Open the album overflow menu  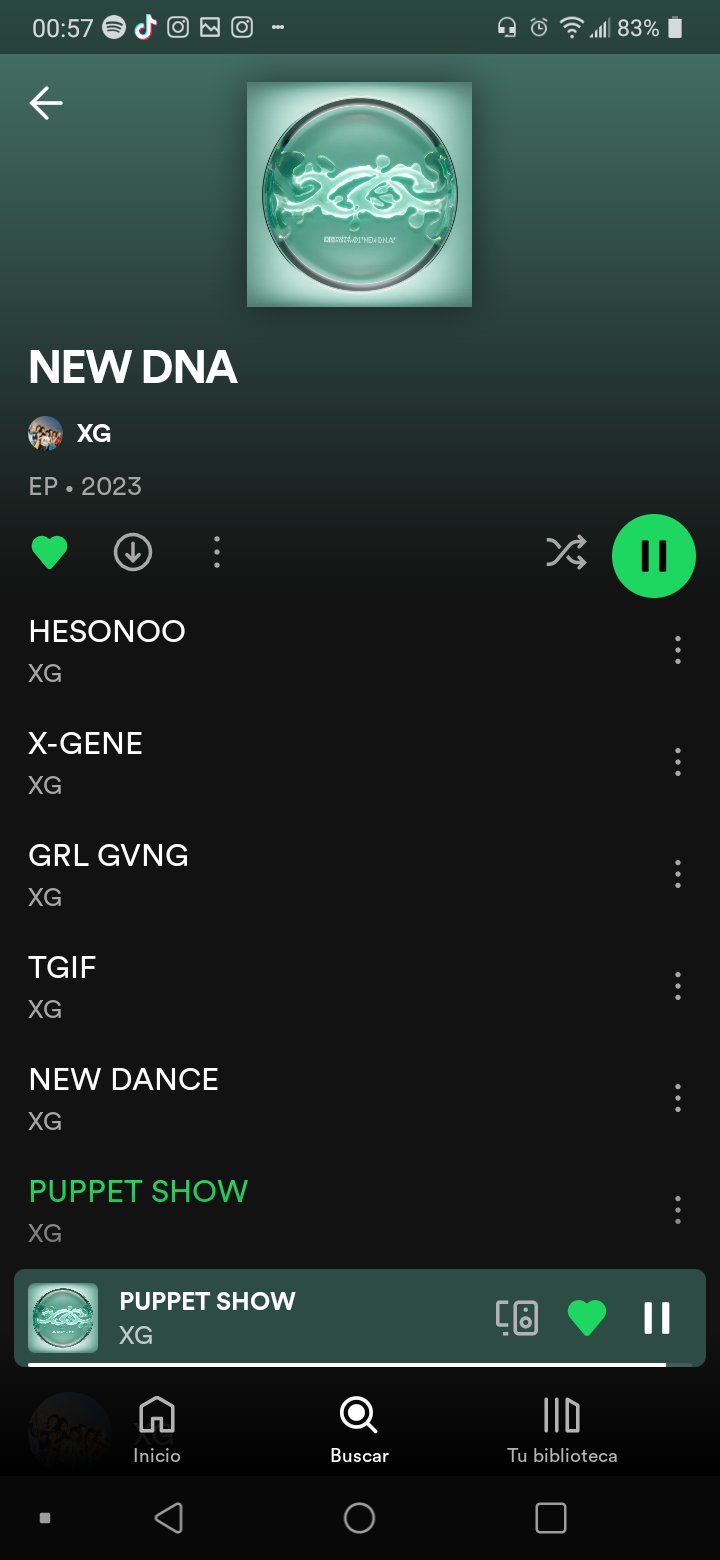tap(217, 552)
